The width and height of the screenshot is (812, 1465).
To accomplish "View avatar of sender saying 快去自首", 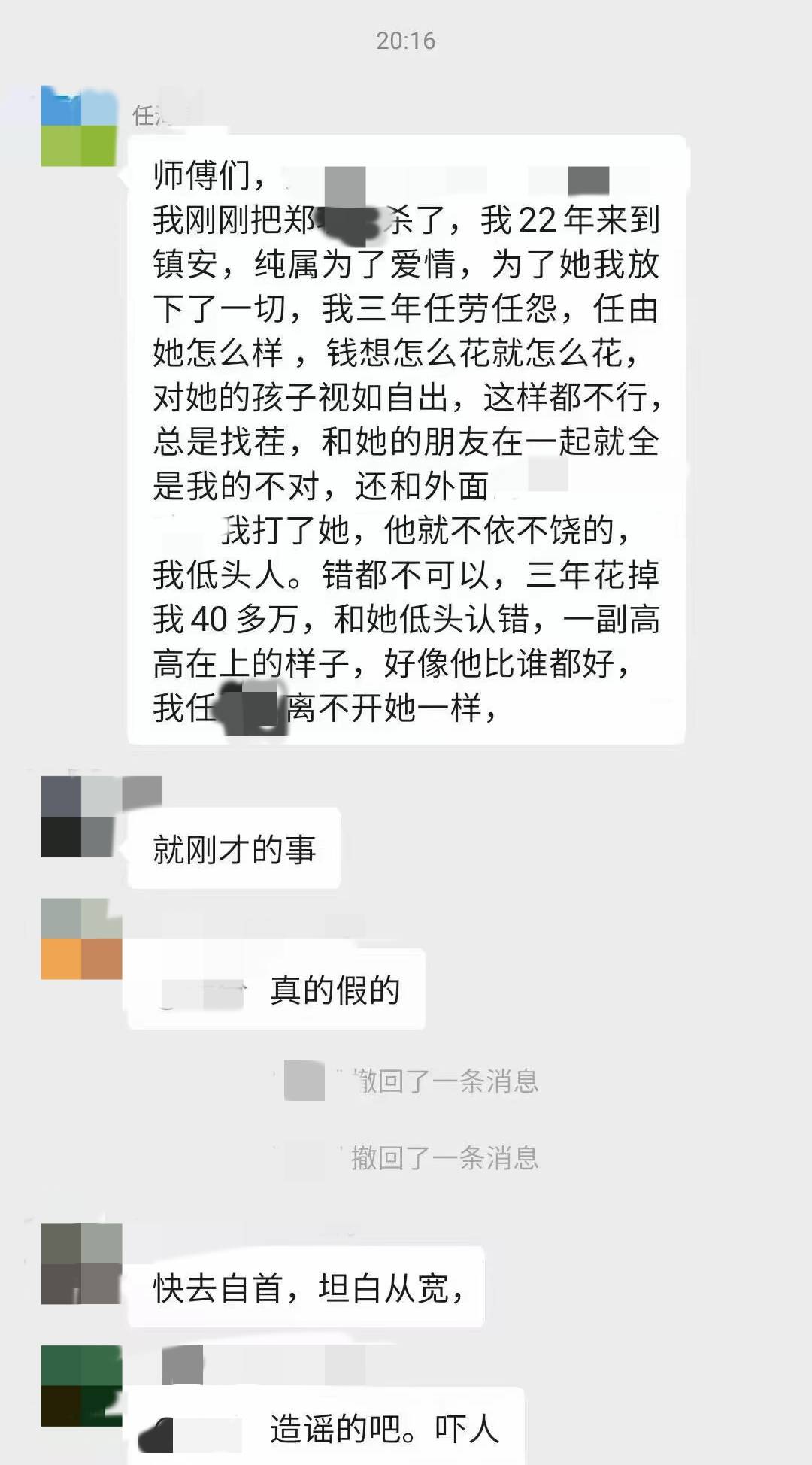I will point(81,1263).
